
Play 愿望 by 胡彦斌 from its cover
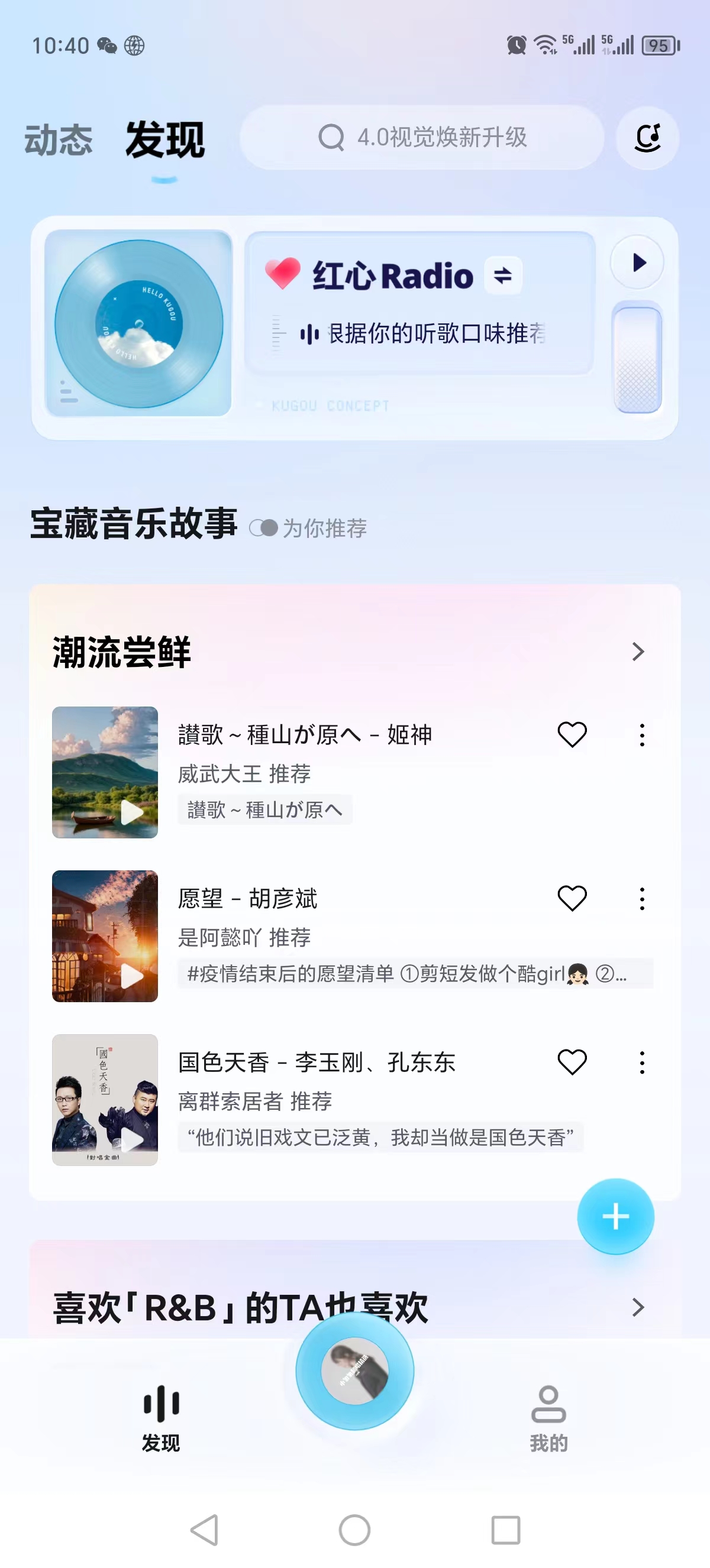coord(105,936)
